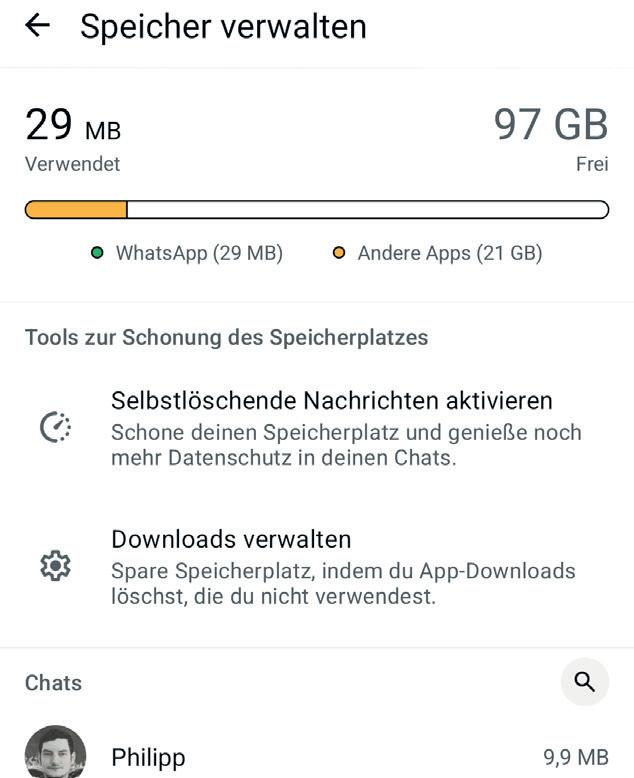Image resolution: width=634 pixels, height=778 pixels.
Task: Go back from Speicher verwalten
Action: pyautogui.click(x=37, y=26)
